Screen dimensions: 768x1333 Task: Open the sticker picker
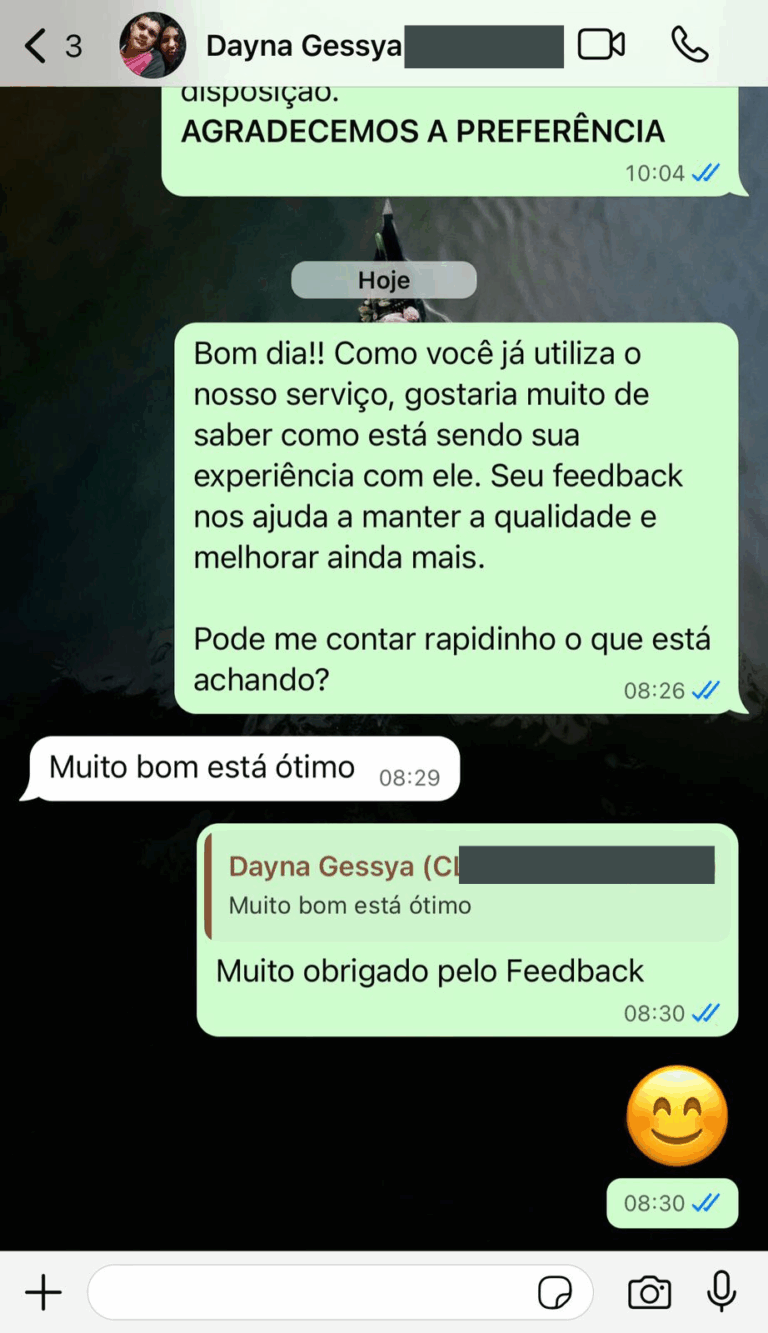[x=555, y=1293]
